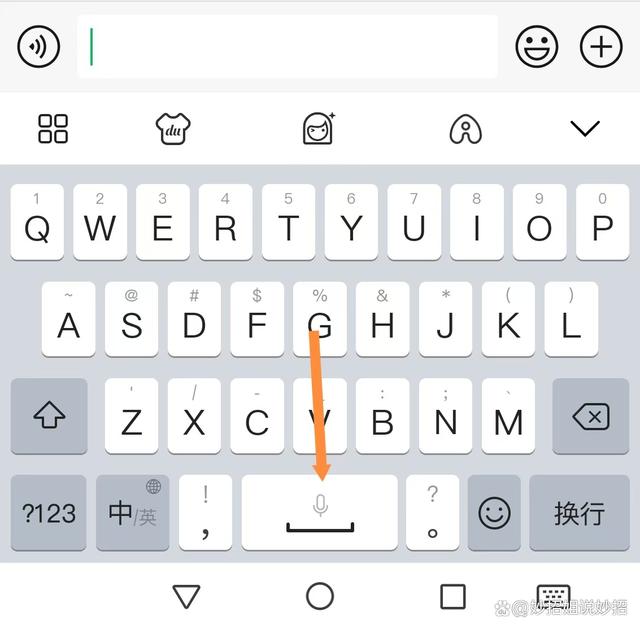
Task: Open the emoji sticker panel
Action: pyautogui.click(x=537, y=46)
